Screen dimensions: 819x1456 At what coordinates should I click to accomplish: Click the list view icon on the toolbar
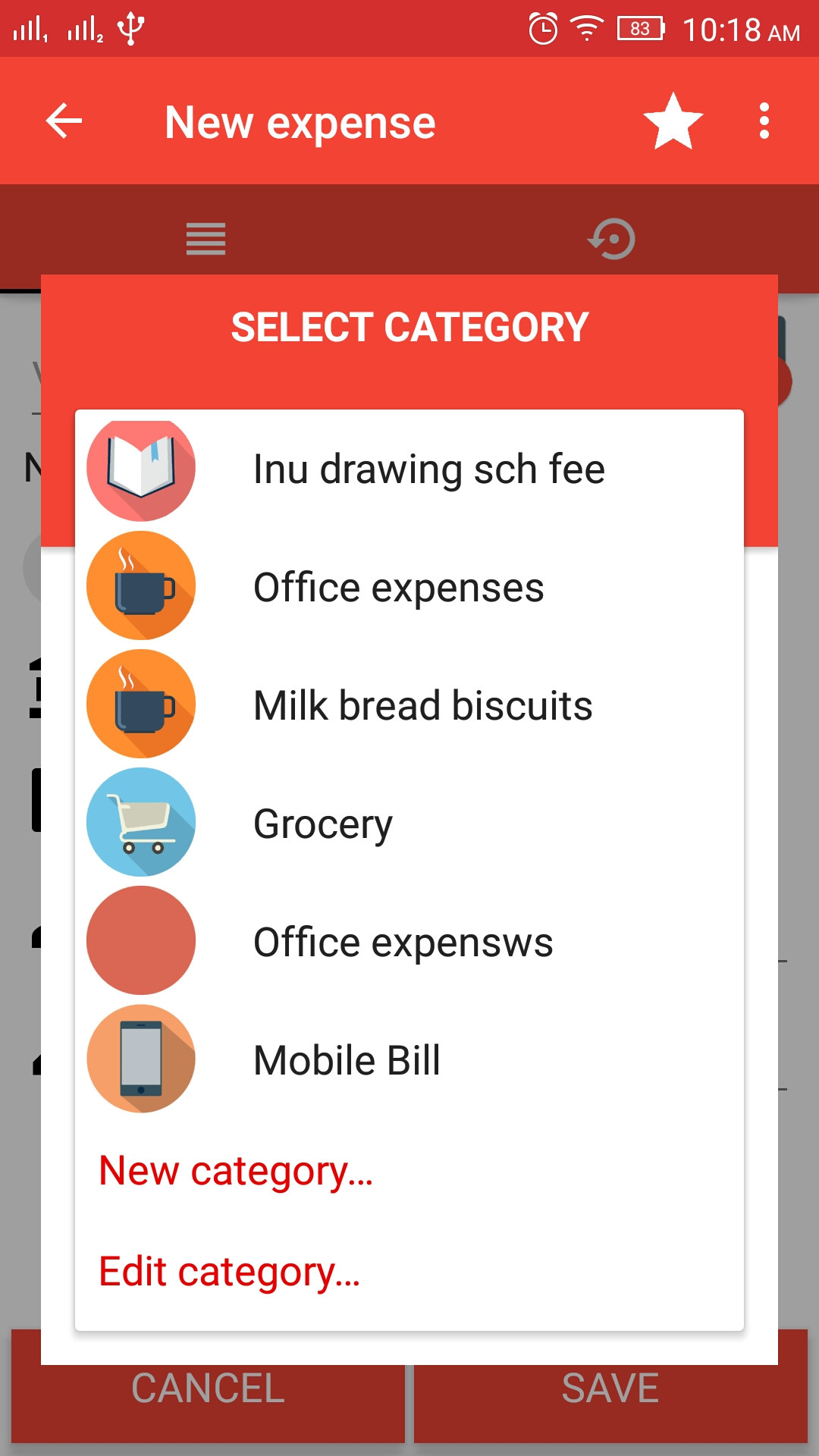205,239
